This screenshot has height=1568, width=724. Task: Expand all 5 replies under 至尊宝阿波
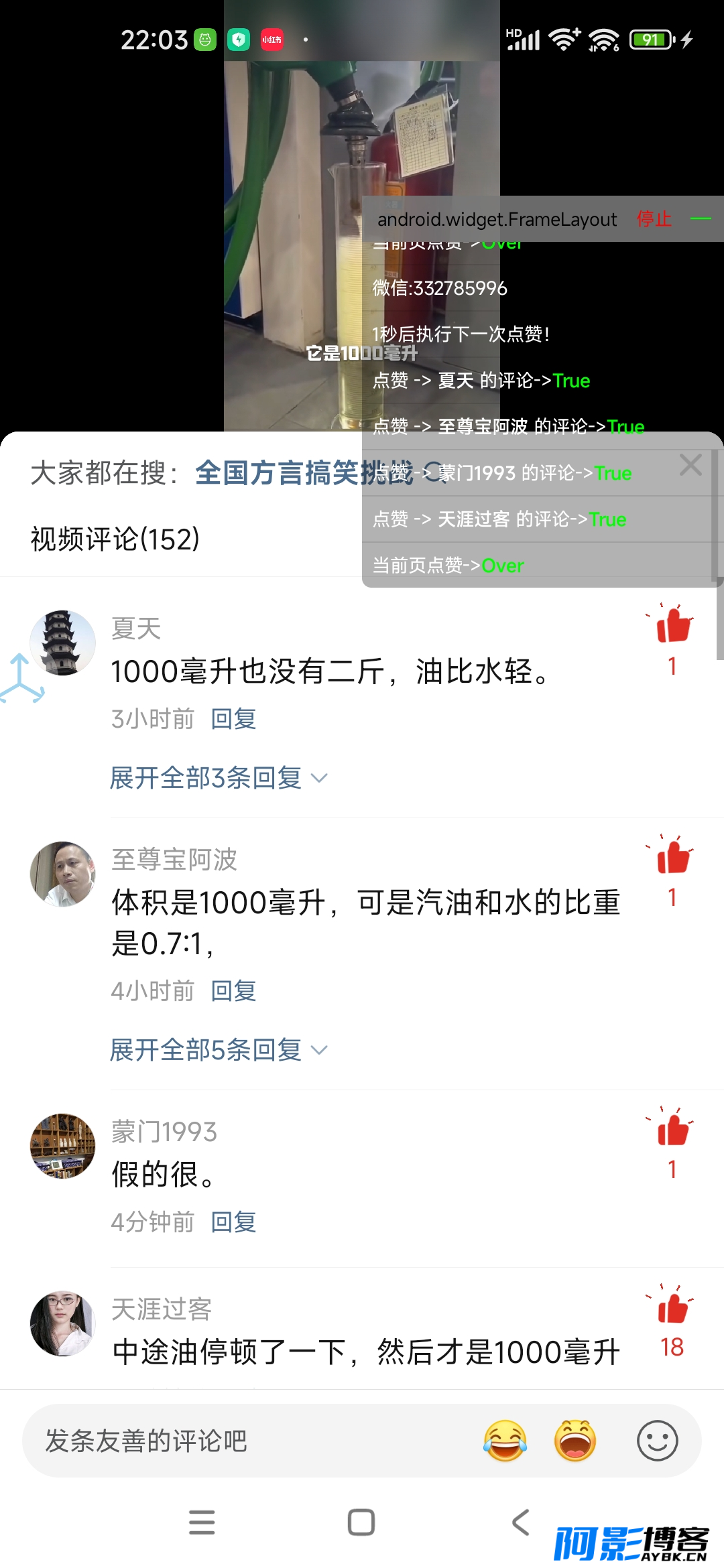coord(219,1049)
